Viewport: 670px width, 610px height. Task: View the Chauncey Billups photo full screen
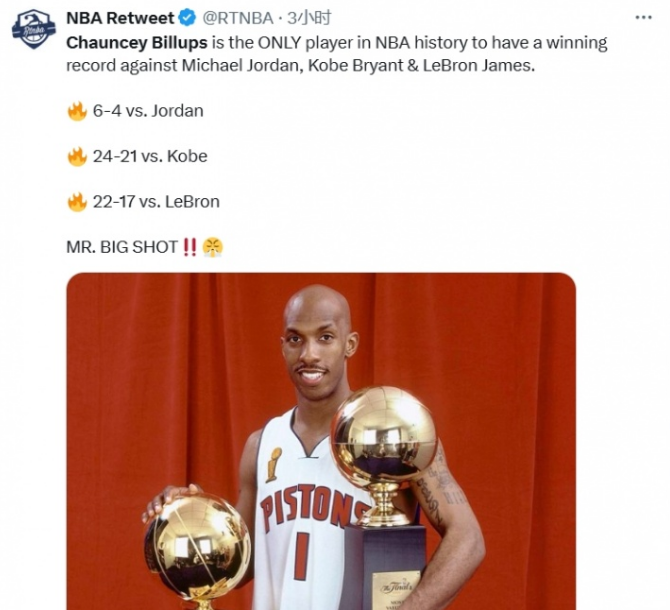pyautogui.click(x=321, y=440)
